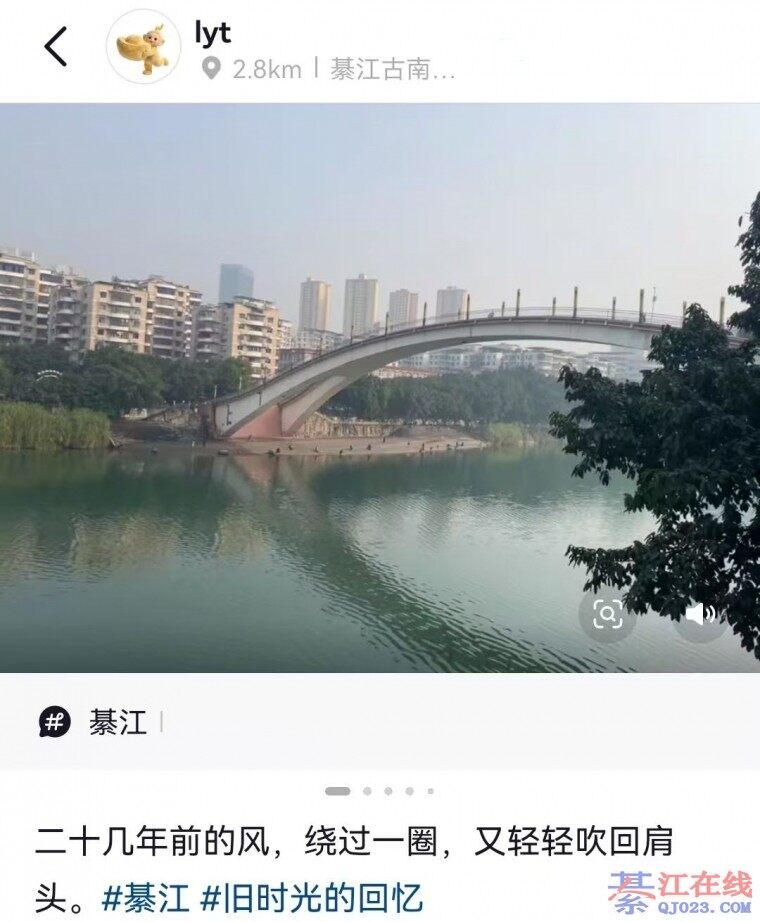This screenshot has height=922, width=760.
Task: Open the 綦江 hashtag pill below the video
Action: pos(100,723)
